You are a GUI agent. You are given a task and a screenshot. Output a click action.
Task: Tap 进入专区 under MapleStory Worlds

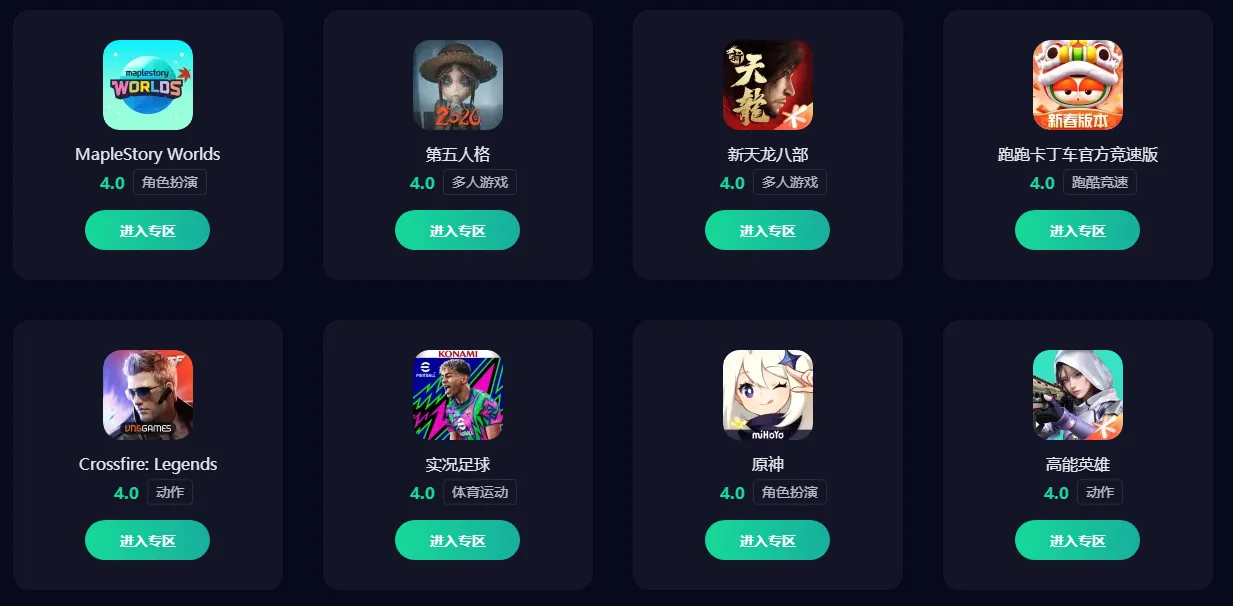147,230
